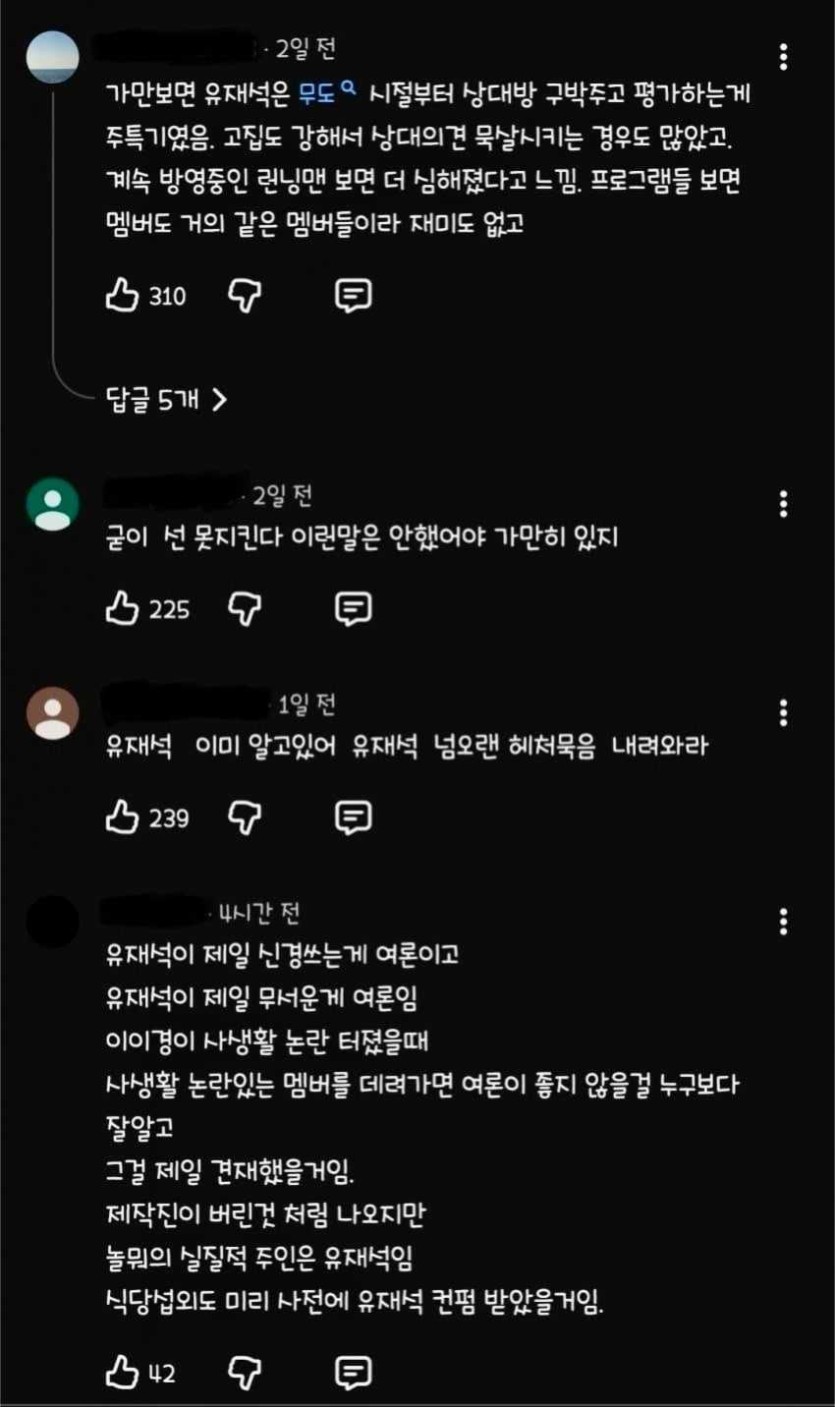The image size is (835, 1407).
Task: Open overflow menu on the 4시간 전 comment
Action: pyautogui.click(x=784, y=921)
